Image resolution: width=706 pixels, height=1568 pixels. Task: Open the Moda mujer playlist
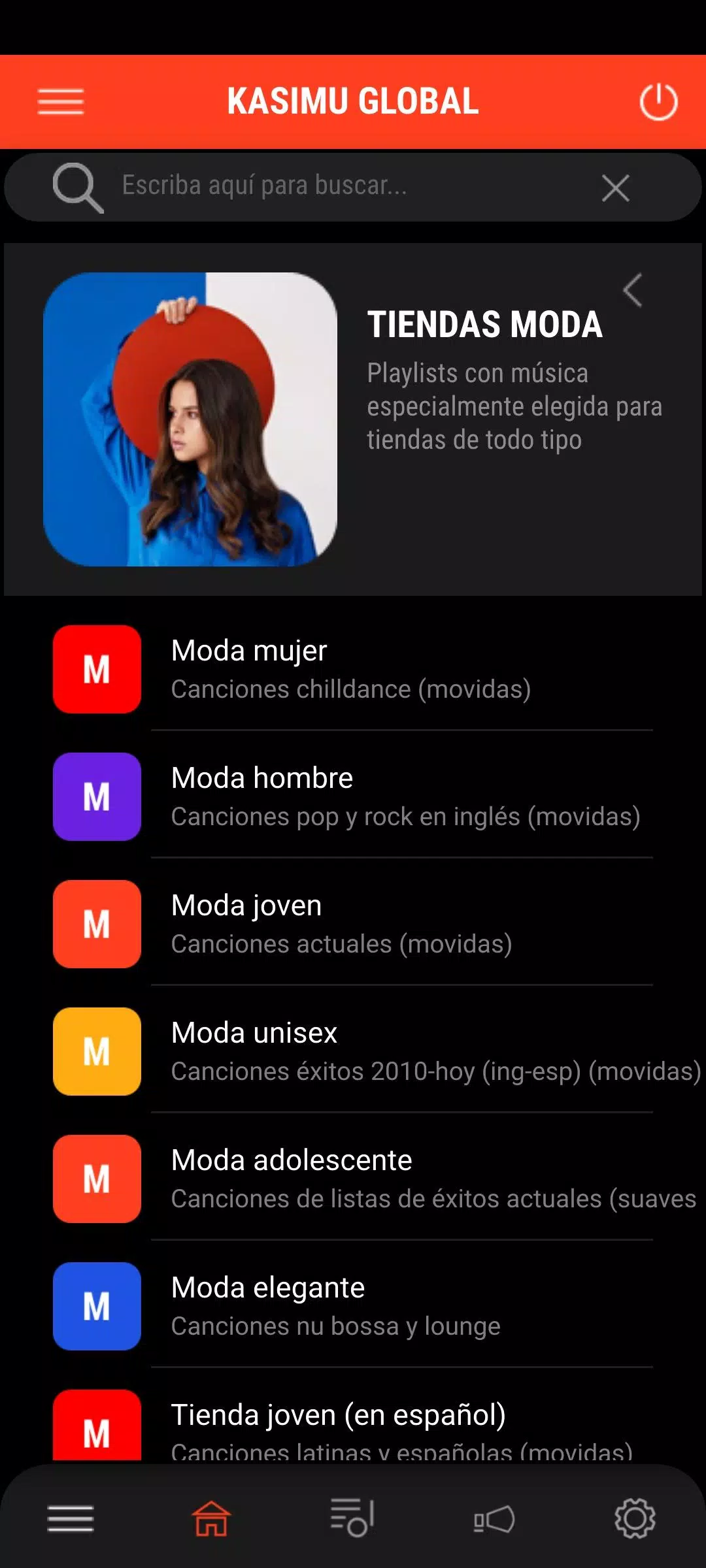tap(353, 669)
